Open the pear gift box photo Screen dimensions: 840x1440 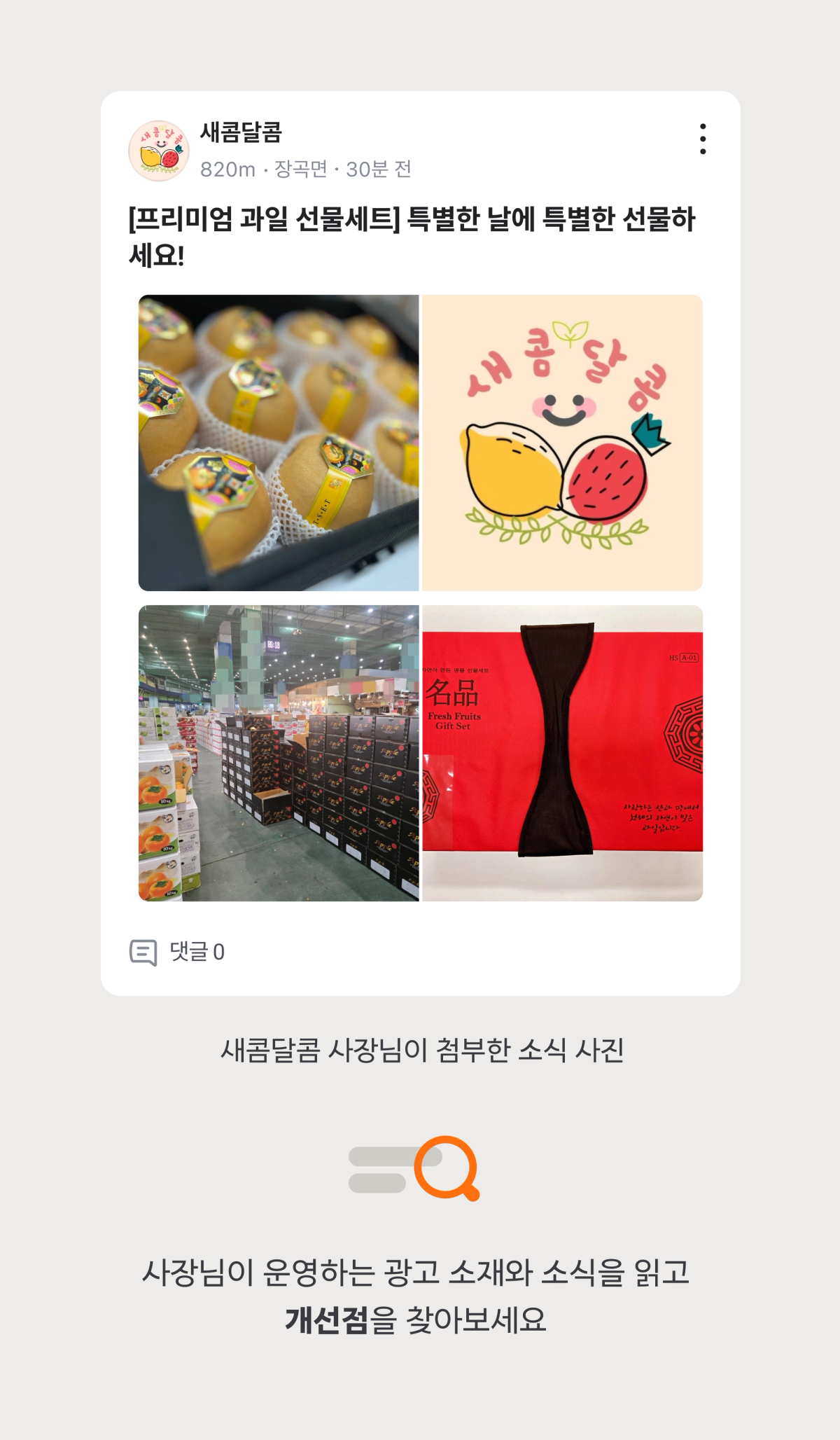[x=278, y=443]
